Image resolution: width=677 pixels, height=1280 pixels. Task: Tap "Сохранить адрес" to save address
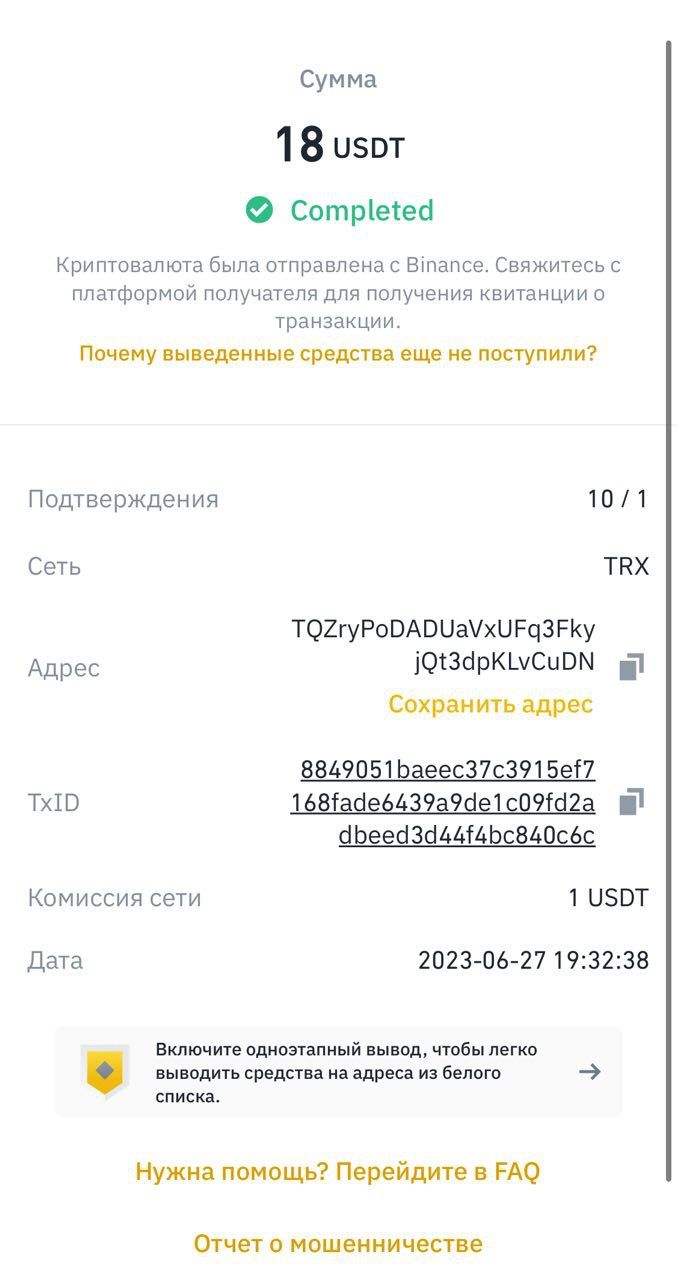[x=491, y=704]
